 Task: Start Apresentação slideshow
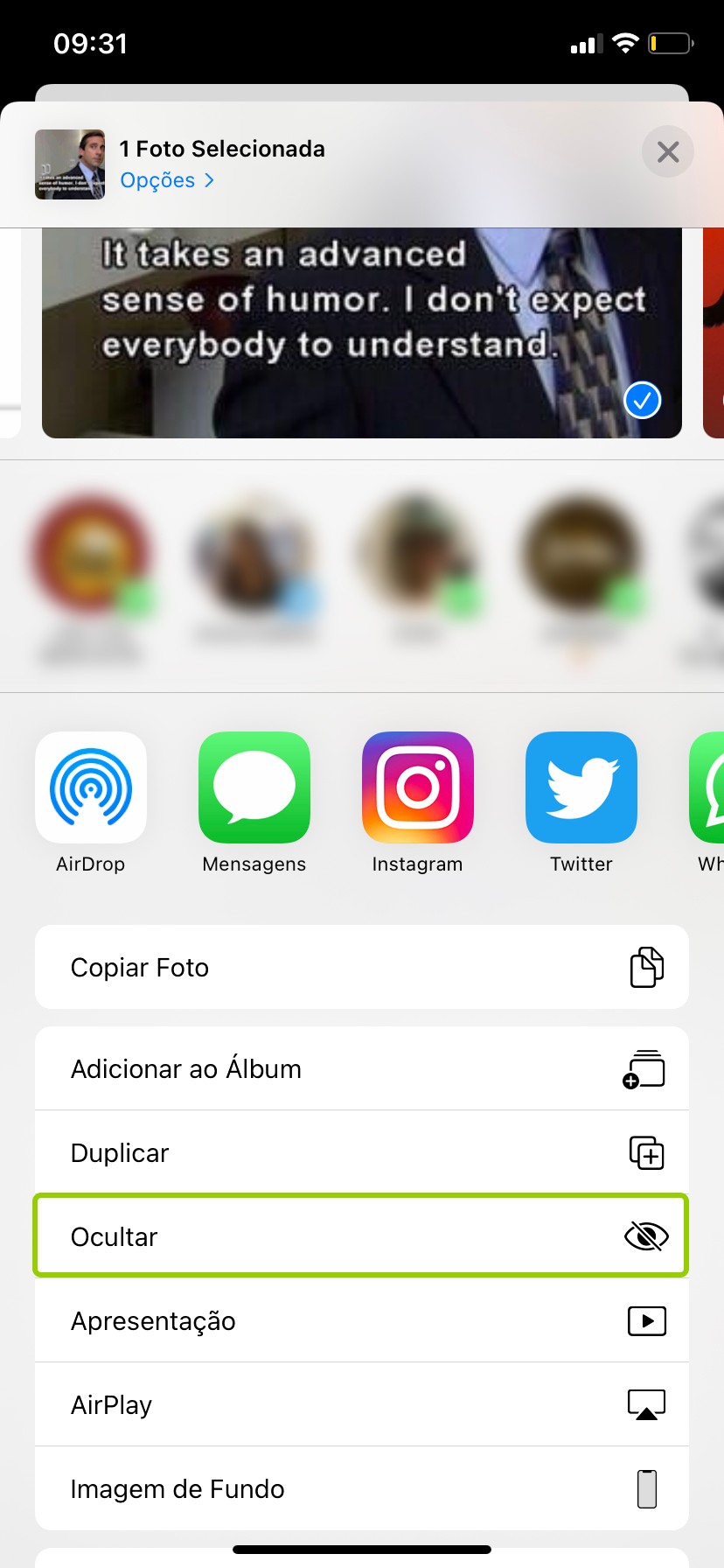[362, 1321]
